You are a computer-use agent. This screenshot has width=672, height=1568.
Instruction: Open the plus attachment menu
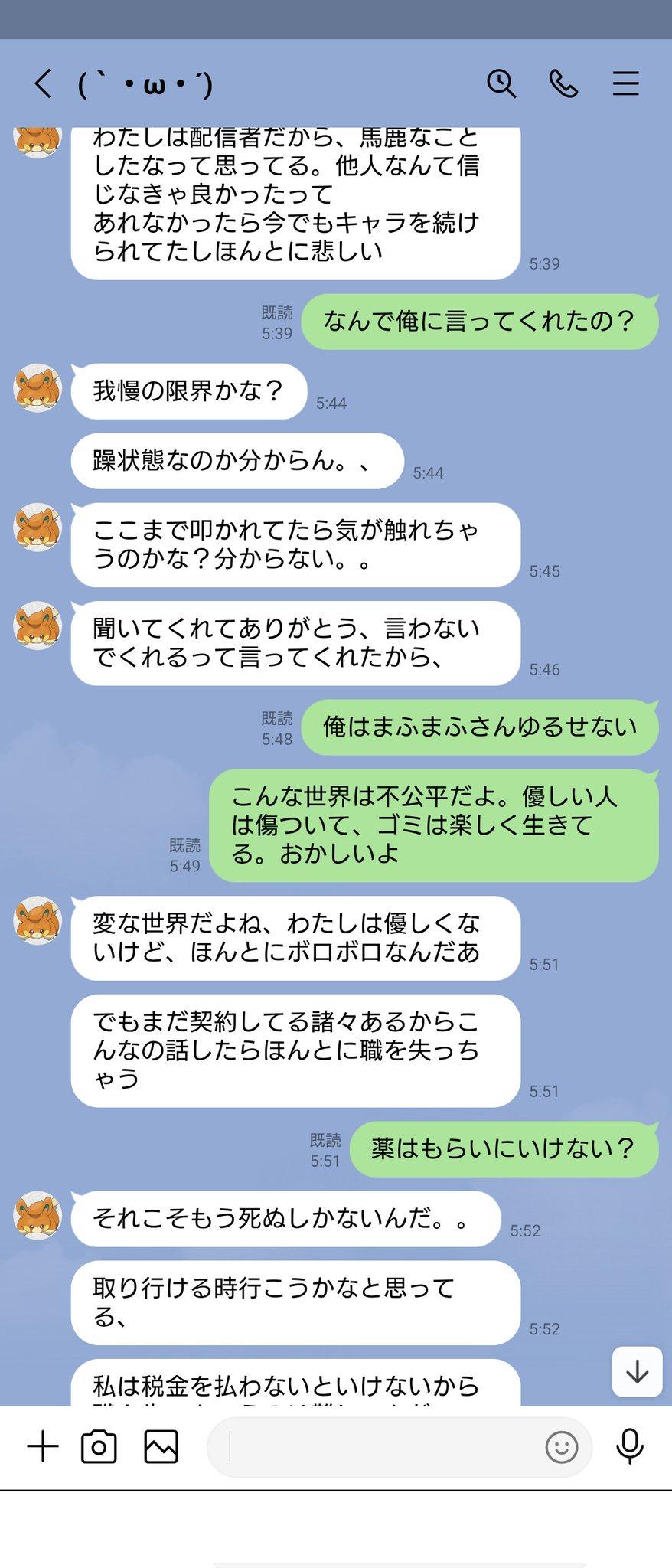click(x=43, y=1446)
